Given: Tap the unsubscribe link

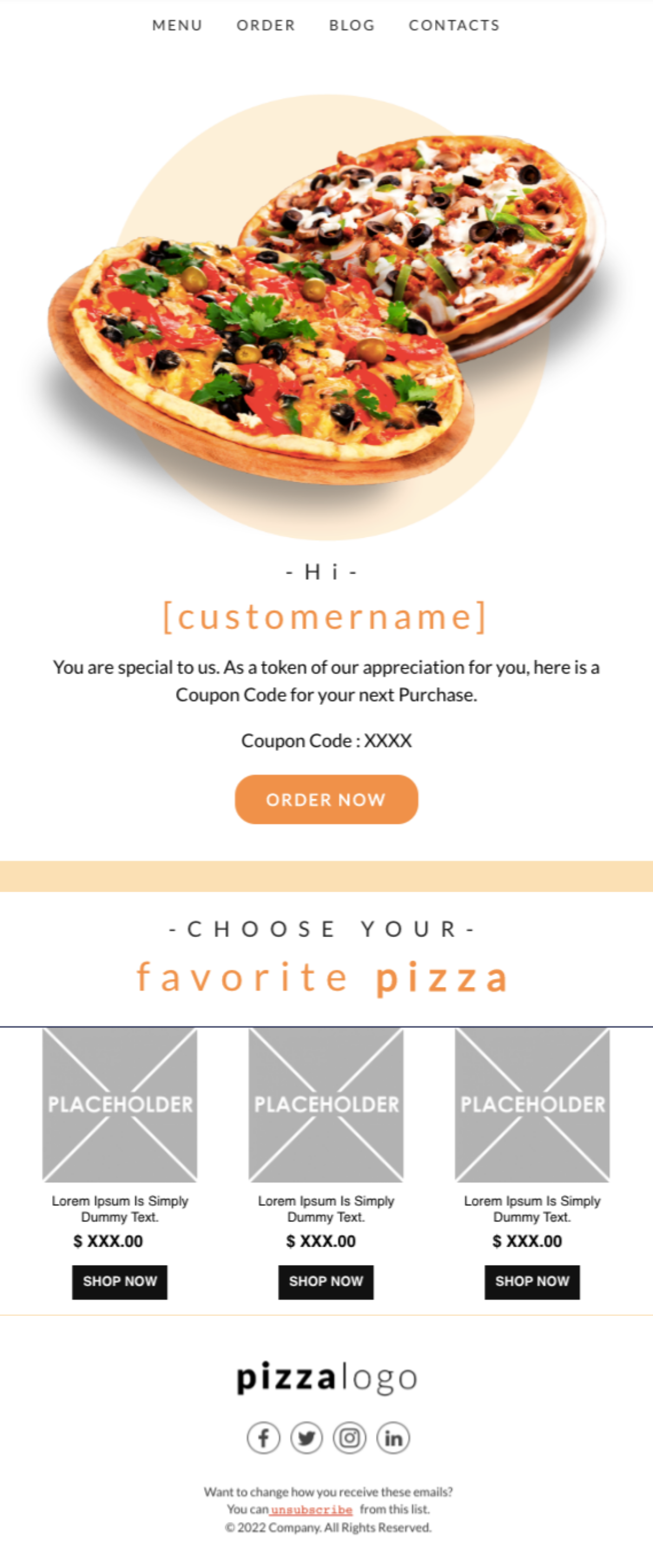Looking at the screenshot, I should (311, 1510).
